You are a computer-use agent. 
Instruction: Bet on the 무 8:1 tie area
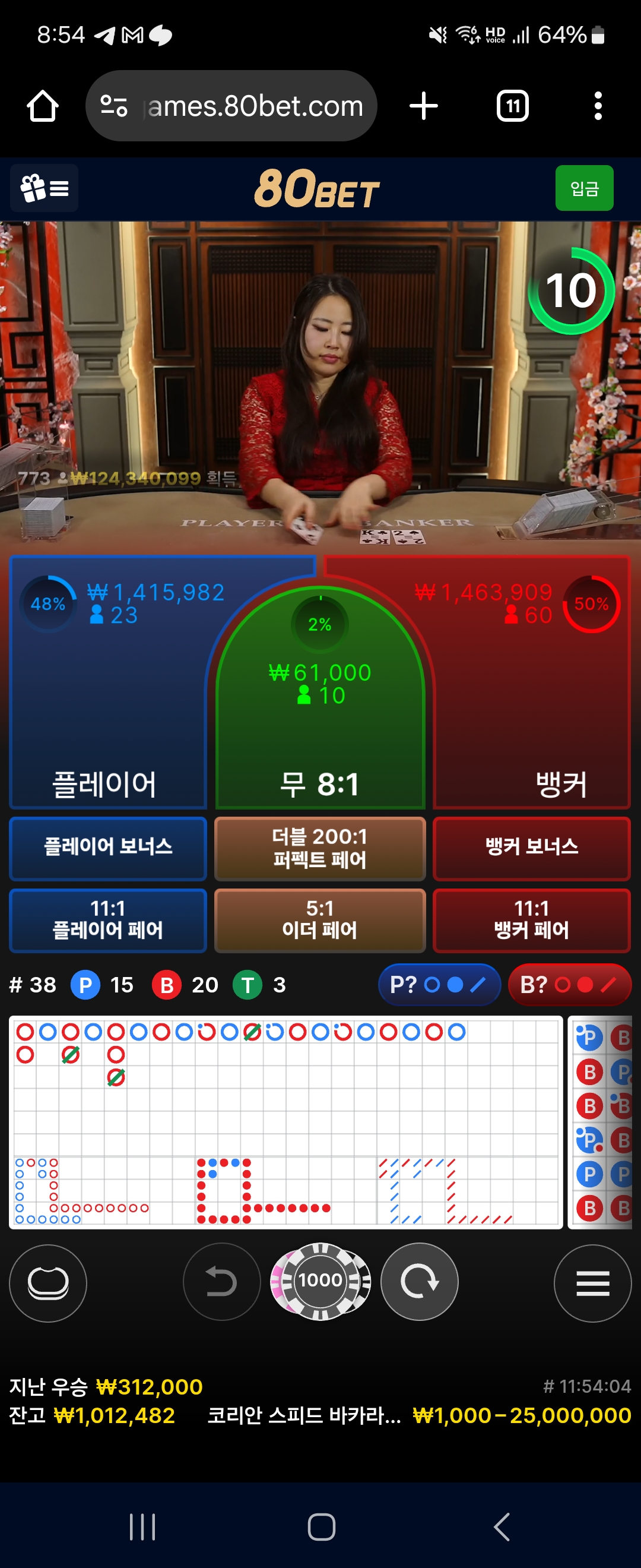(320, 731)
